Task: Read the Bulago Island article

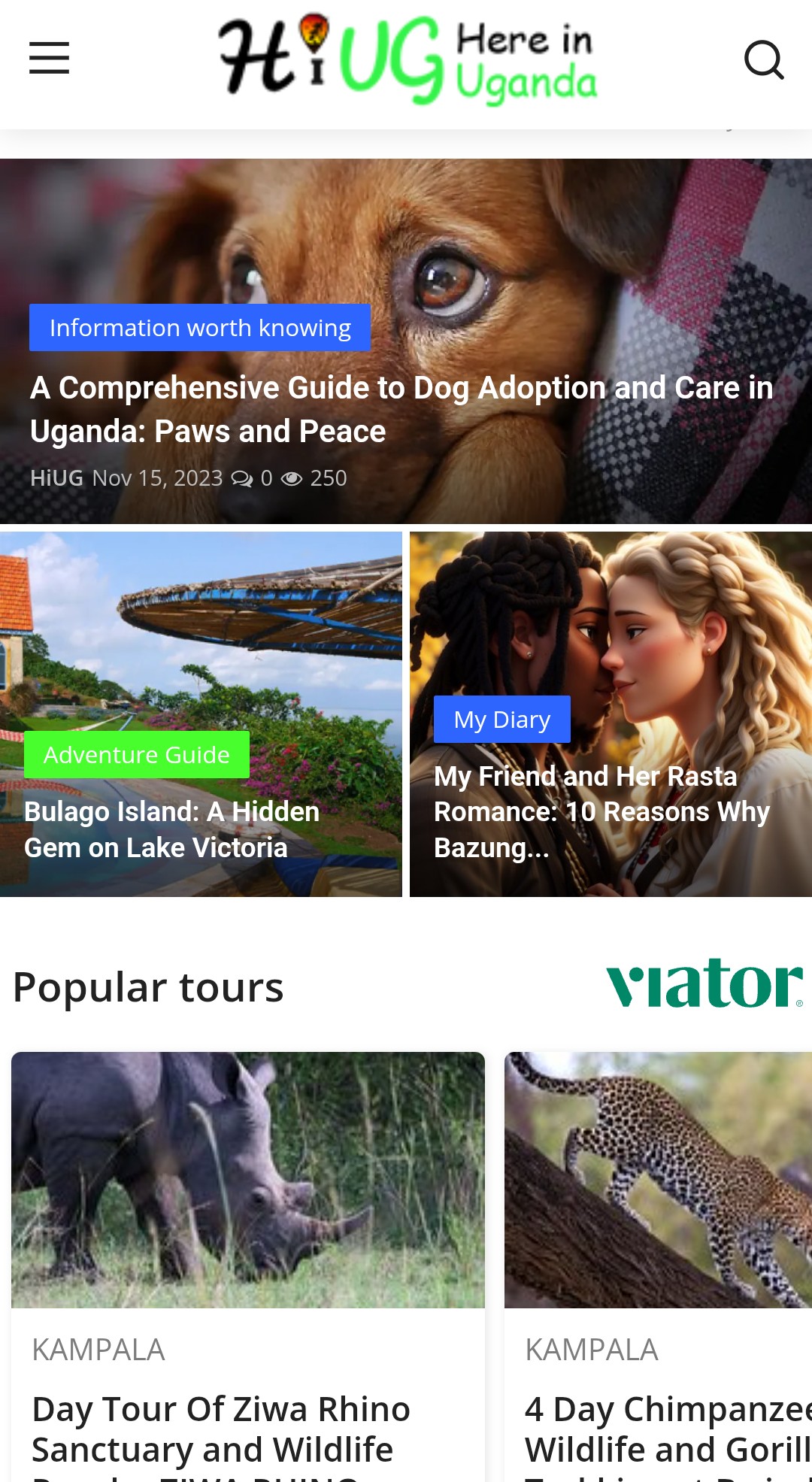Action: click(172, 830)
